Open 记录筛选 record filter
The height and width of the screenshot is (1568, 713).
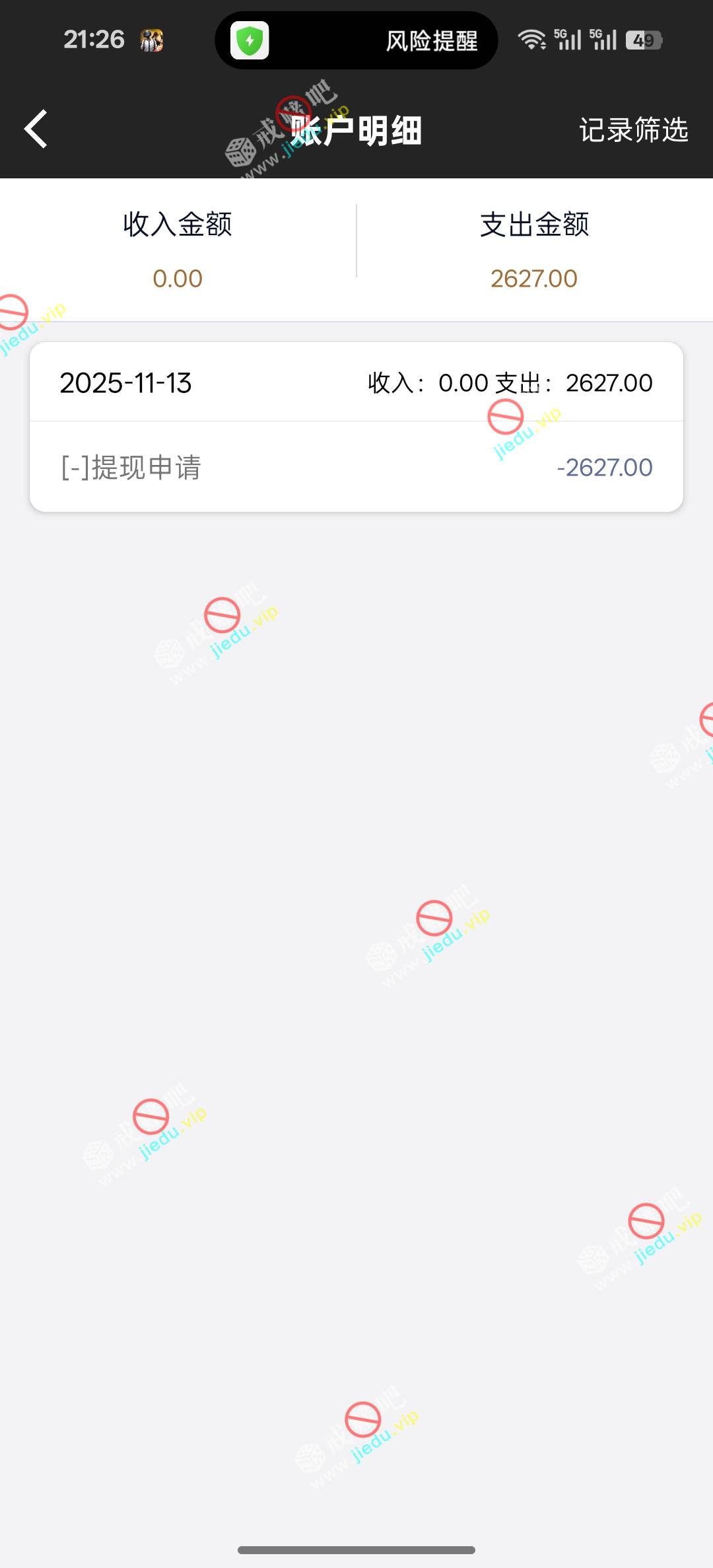pyautogui.click(x=633, y=130)
